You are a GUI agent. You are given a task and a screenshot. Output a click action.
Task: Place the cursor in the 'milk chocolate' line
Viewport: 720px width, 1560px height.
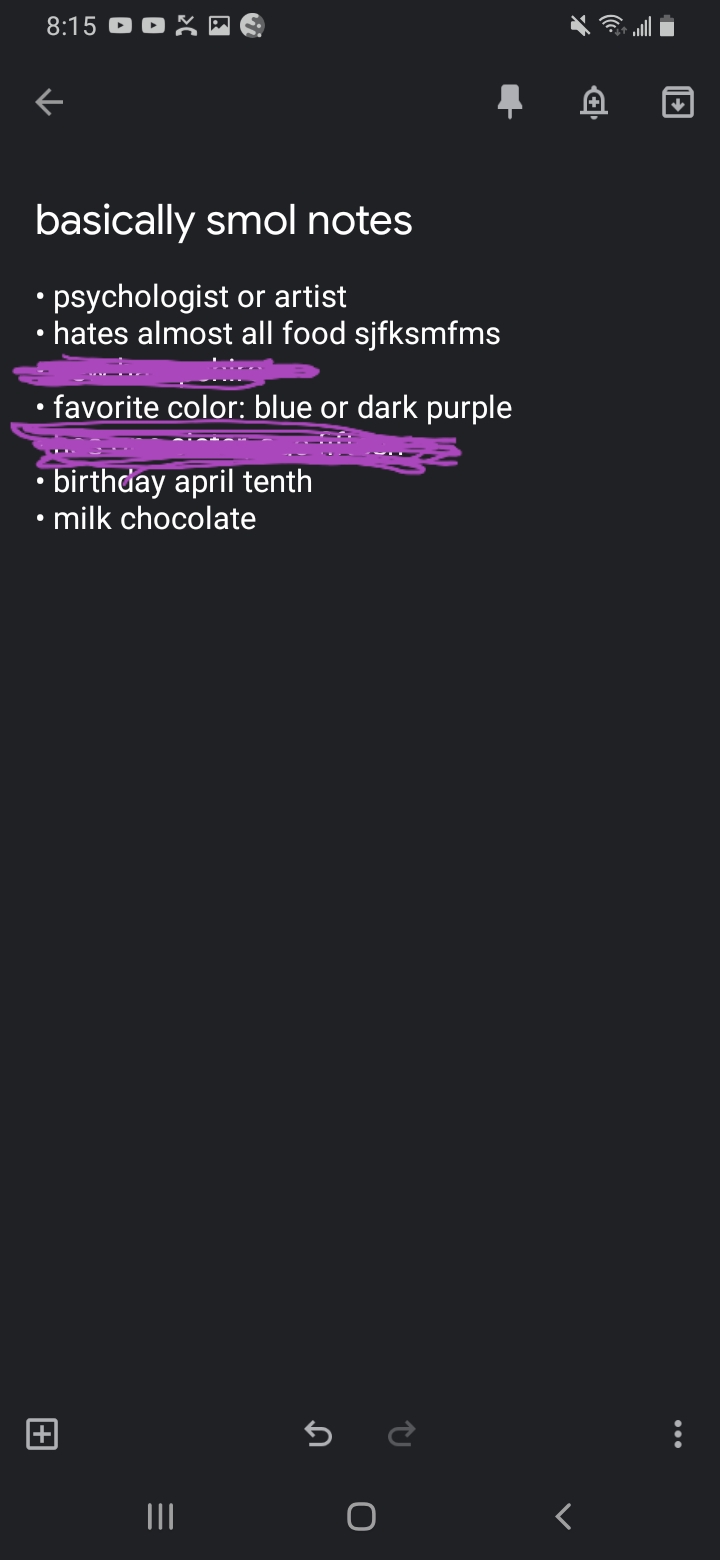(154, 518)
